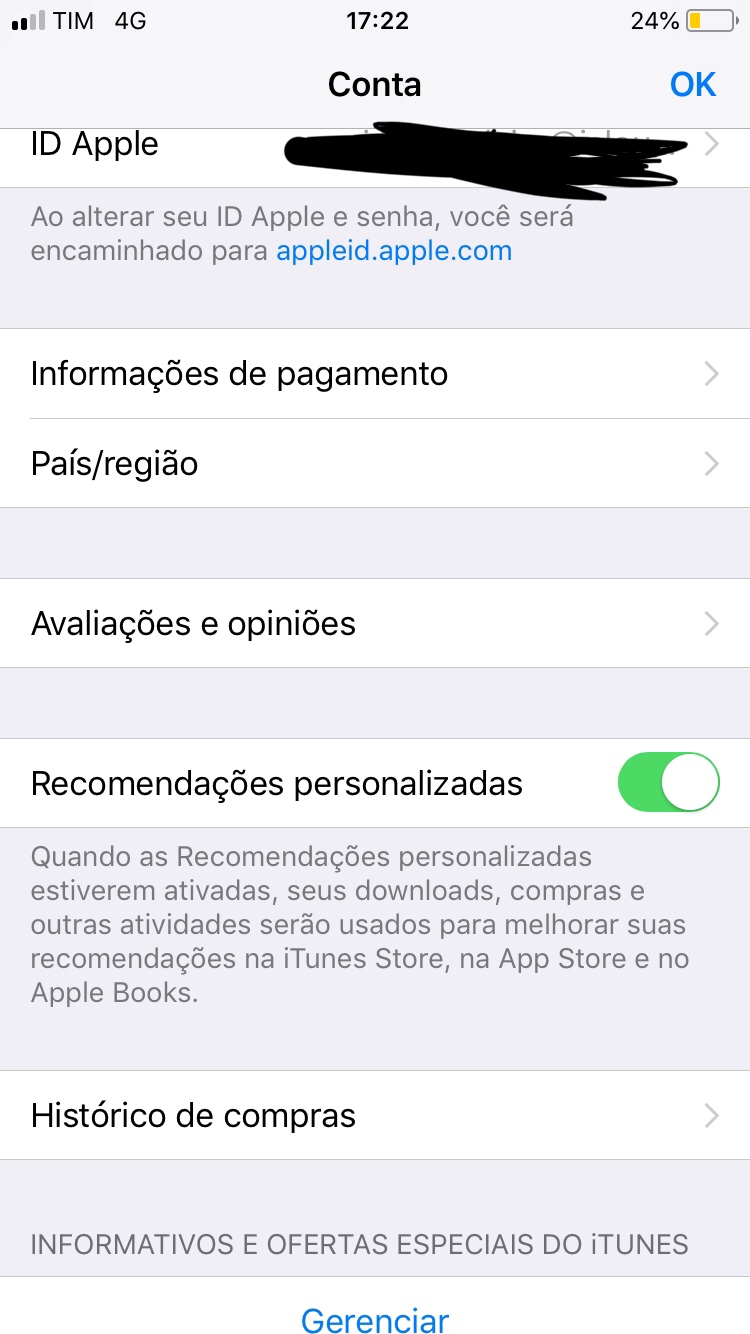The width and height of the screenshot is (750, 1334).
Task: Disable Recomendações personalizadas switch
Action: [x=668, y=783]
